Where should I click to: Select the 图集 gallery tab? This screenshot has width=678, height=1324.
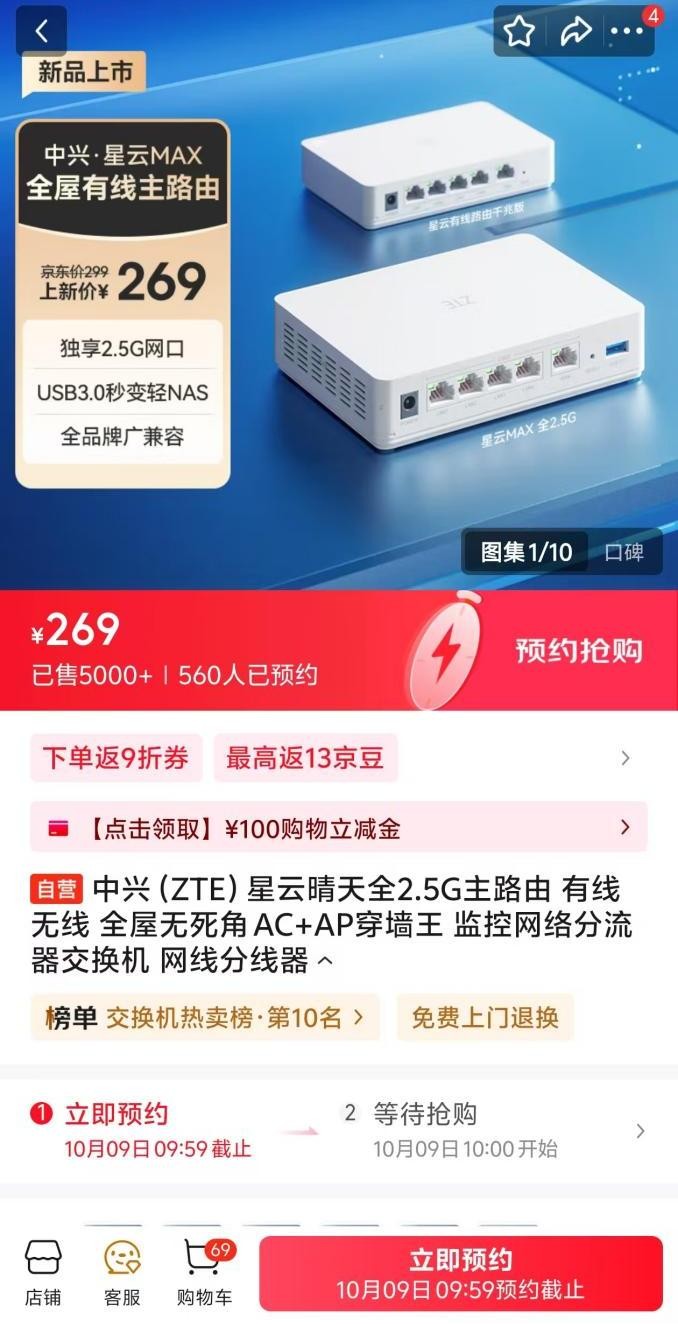(526, 552)
